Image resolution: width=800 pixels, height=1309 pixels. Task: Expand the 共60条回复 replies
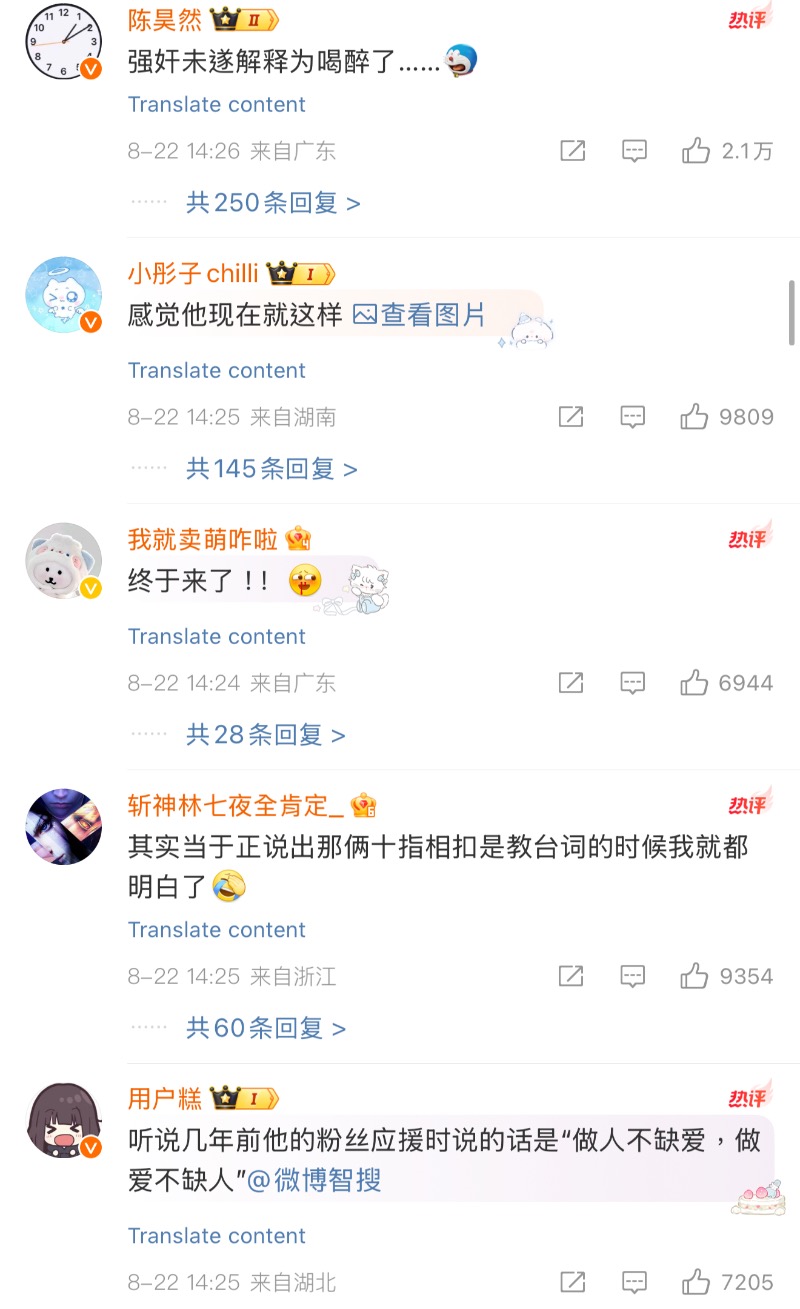[x=265, y=1028]
